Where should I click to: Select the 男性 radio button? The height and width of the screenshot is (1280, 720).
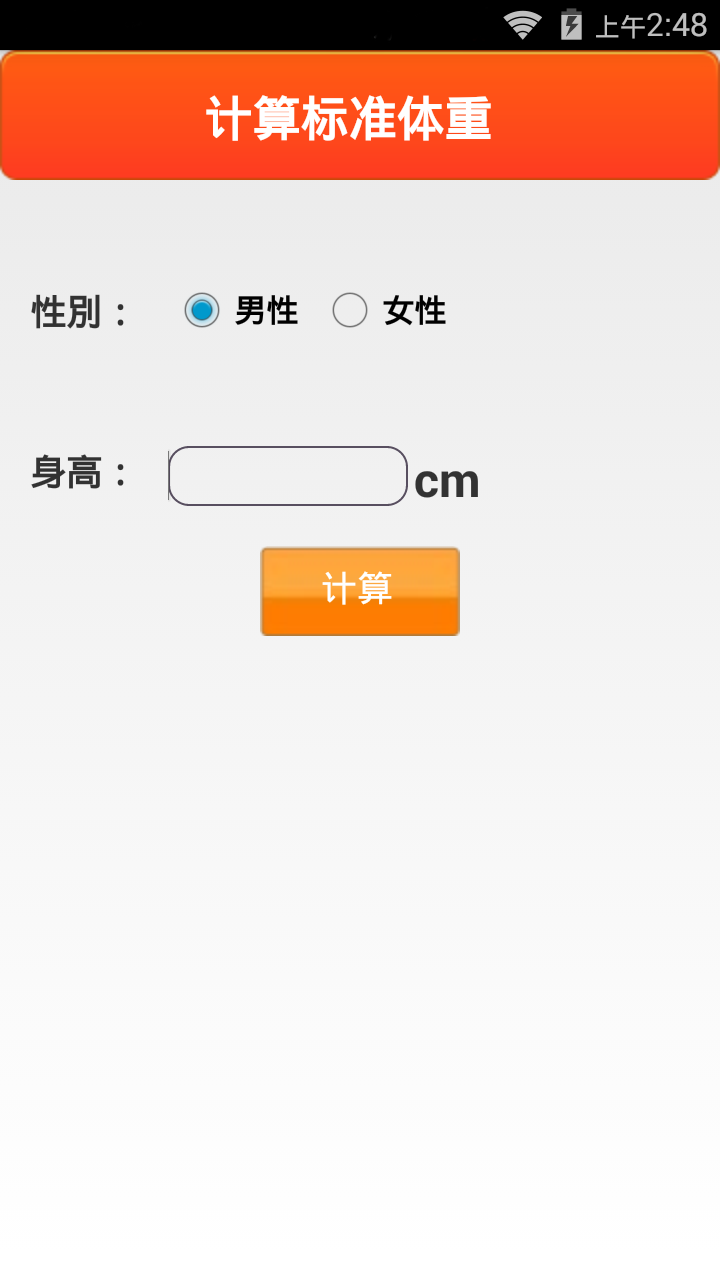tap(202, 311)
